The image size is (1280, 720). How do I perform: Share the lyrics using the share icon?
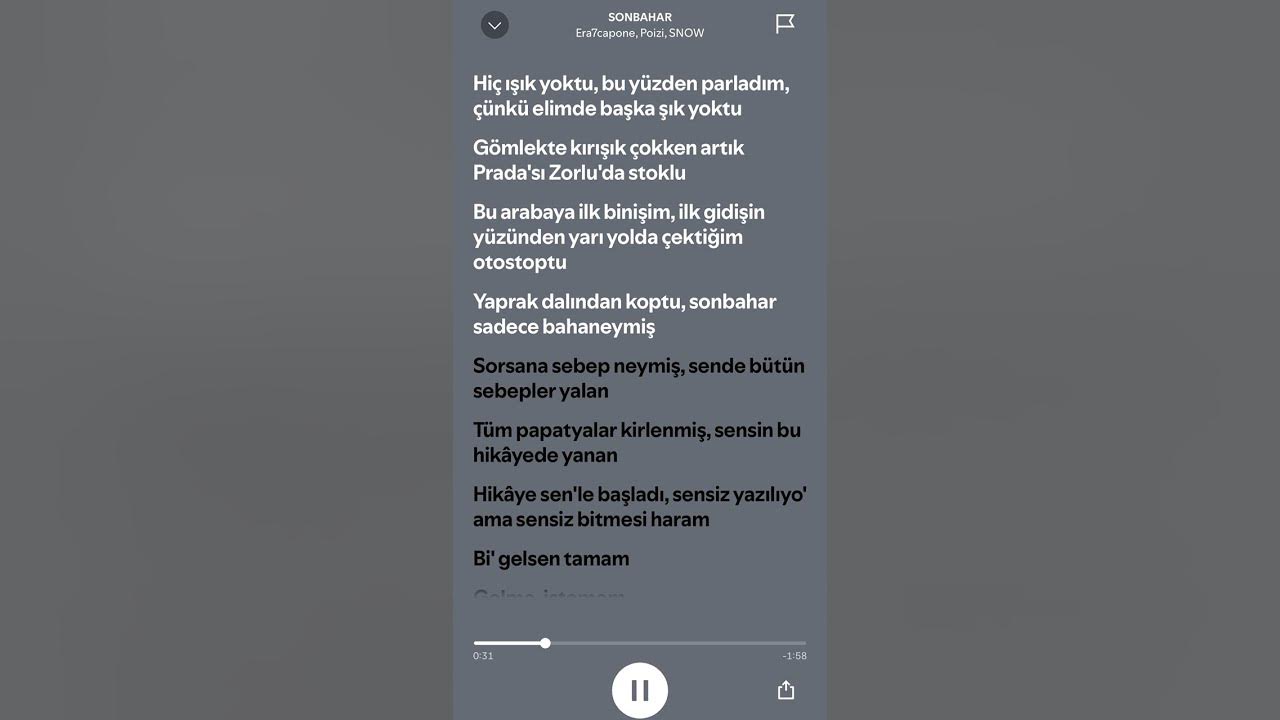786,690
